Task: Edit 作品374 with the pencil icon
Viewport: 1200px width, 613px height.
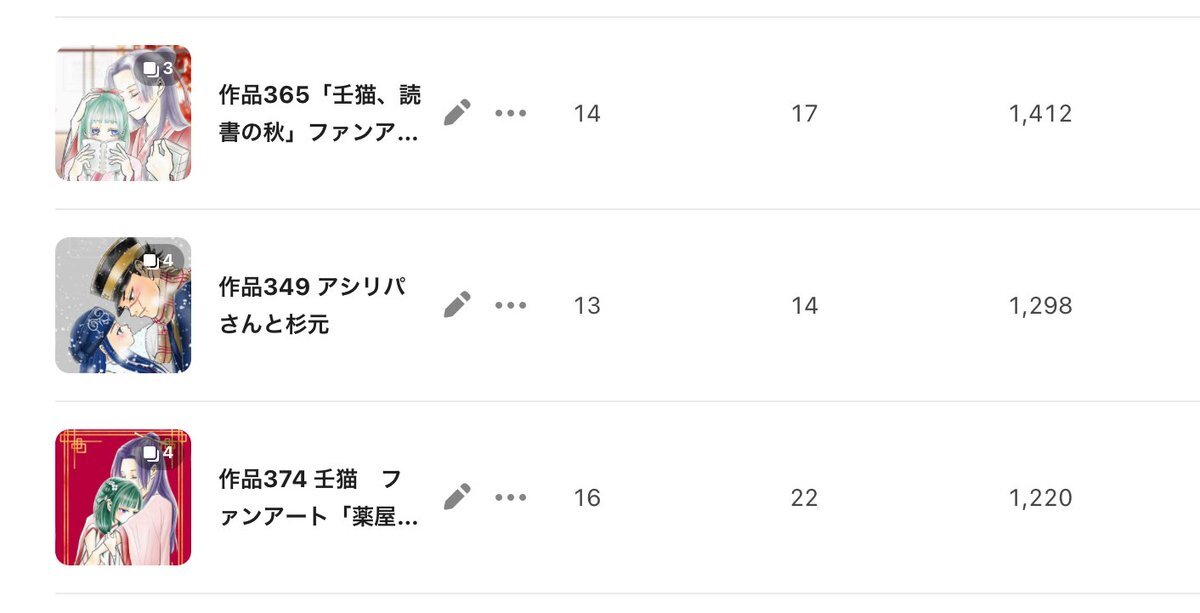Action: [x=457, y=497]
